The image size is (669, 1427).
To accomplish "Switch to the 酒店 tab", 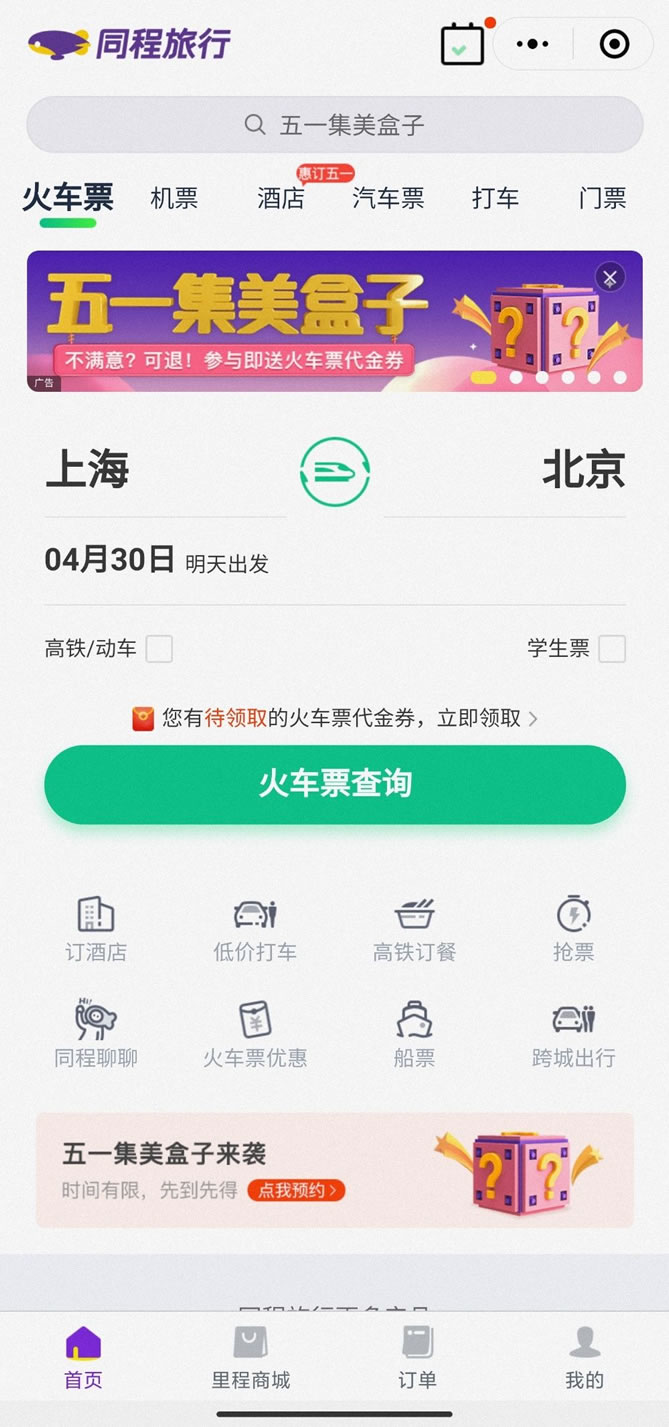I will [x=281, y=198].
